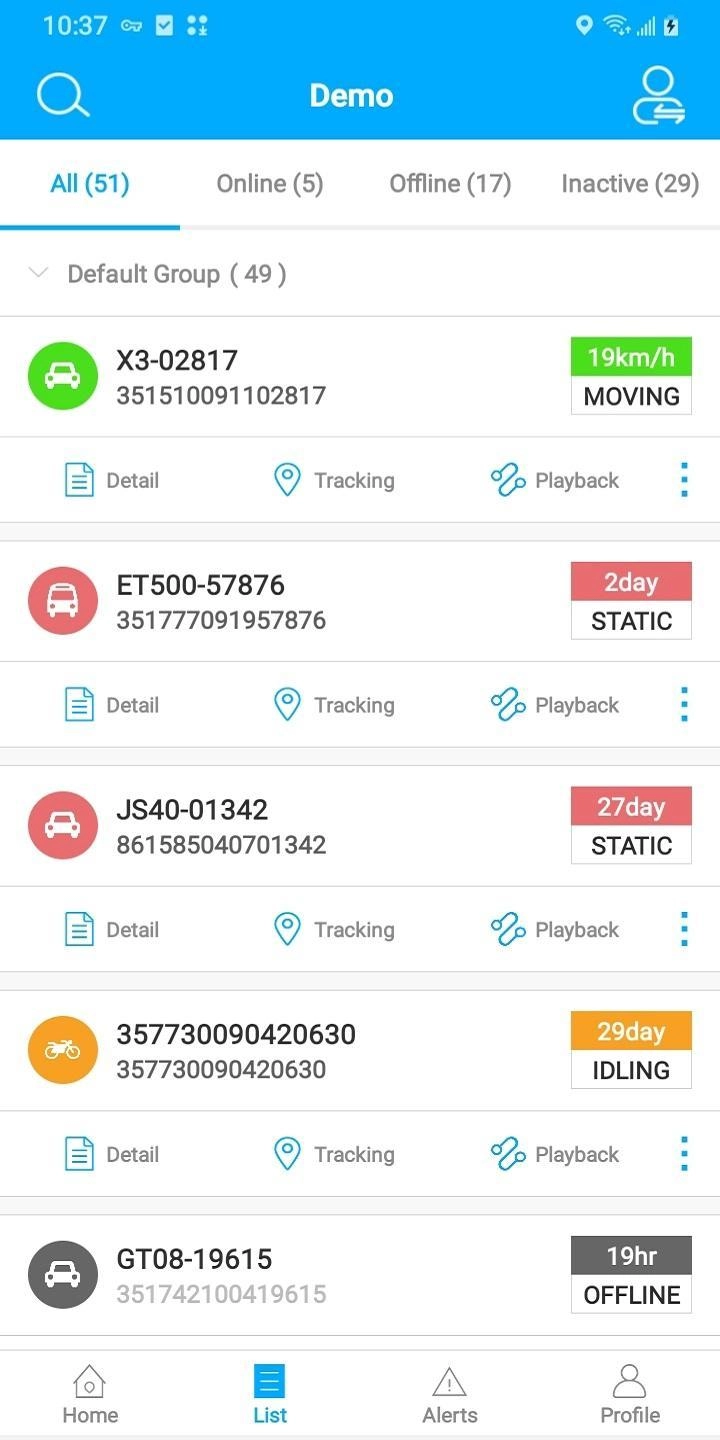Select the Inactive (29) tab
The width and height of the screenshot is (720, 1440).
pos(630,184)
